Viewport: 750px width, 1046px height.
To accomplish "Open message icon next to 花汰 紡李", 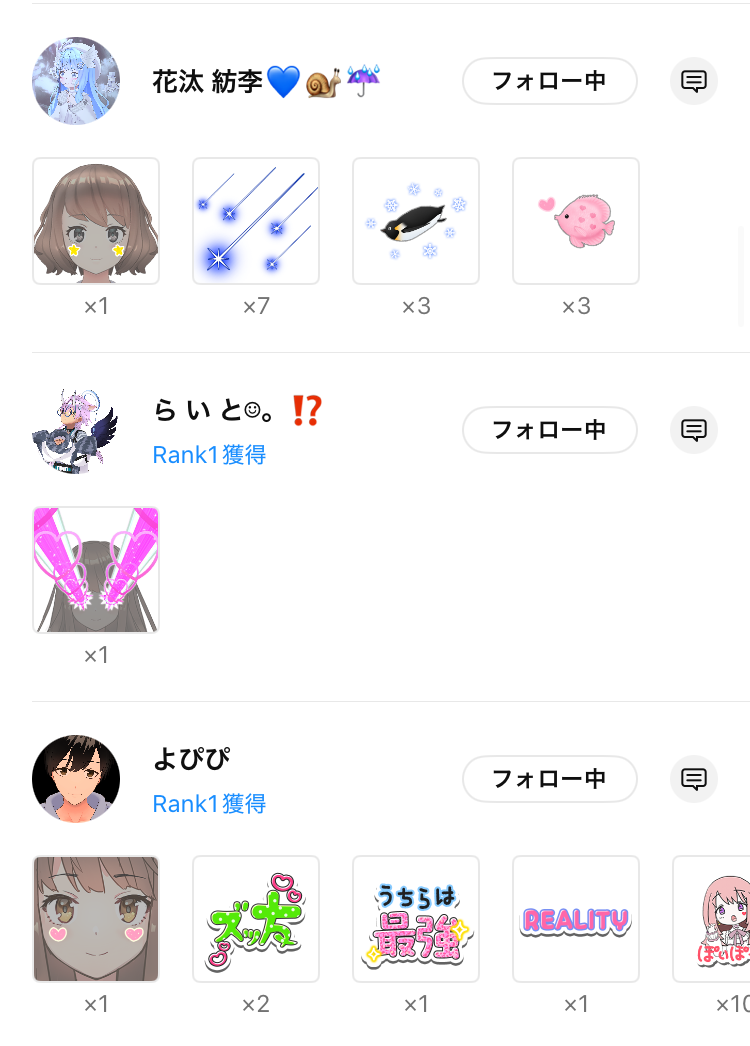I will tap(693, 81).
